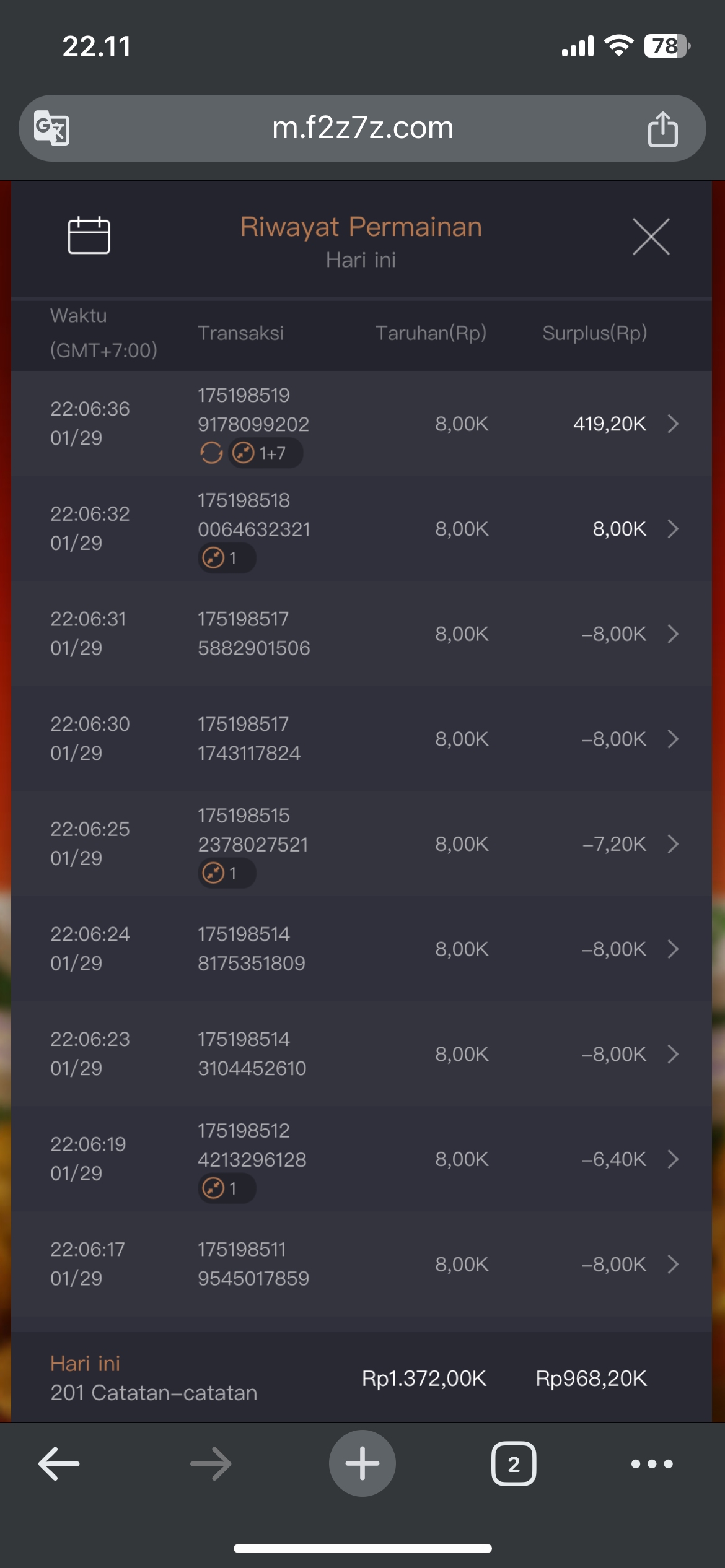
Task: Show details of the 22:06:30 record
Action: coord(673,739)
